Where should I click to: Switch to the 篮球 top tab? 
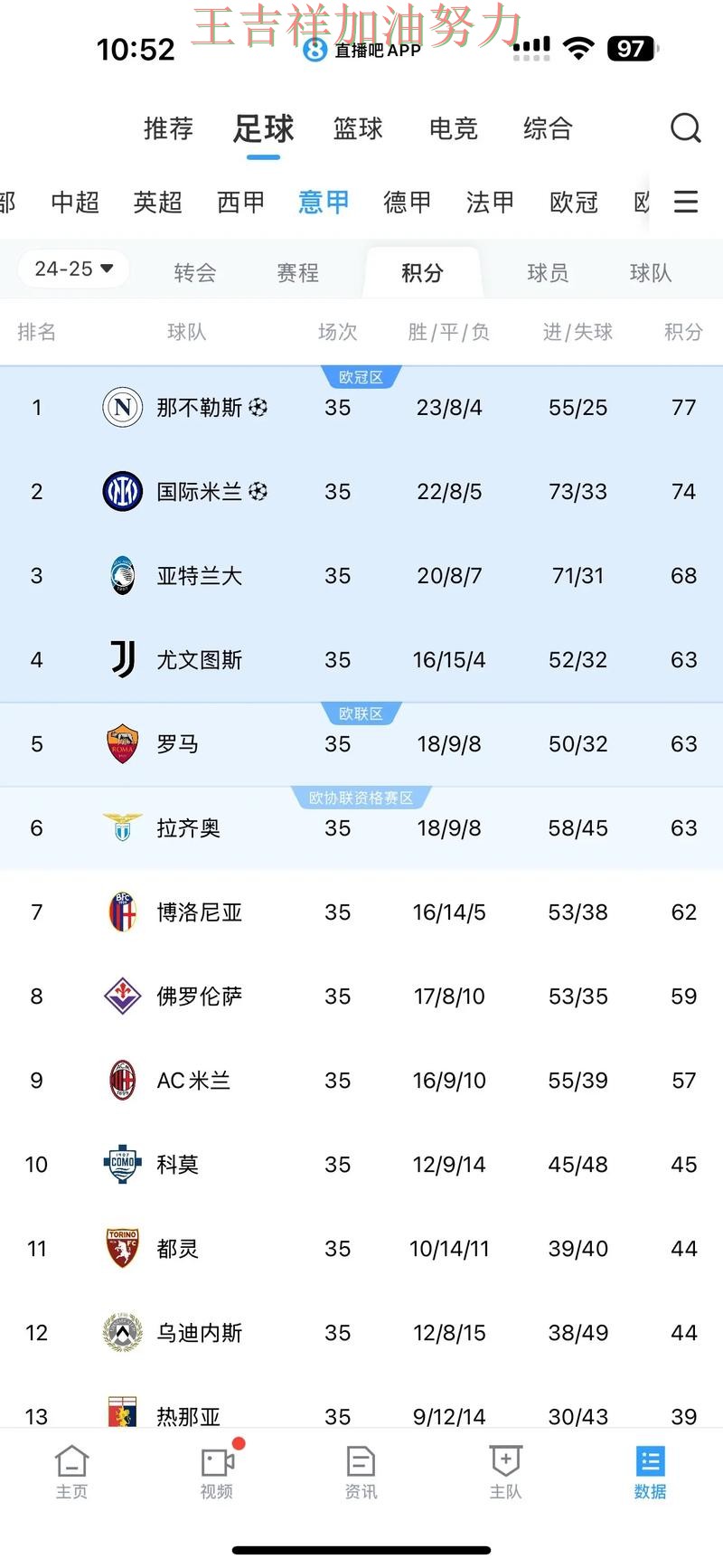(358, 128)
